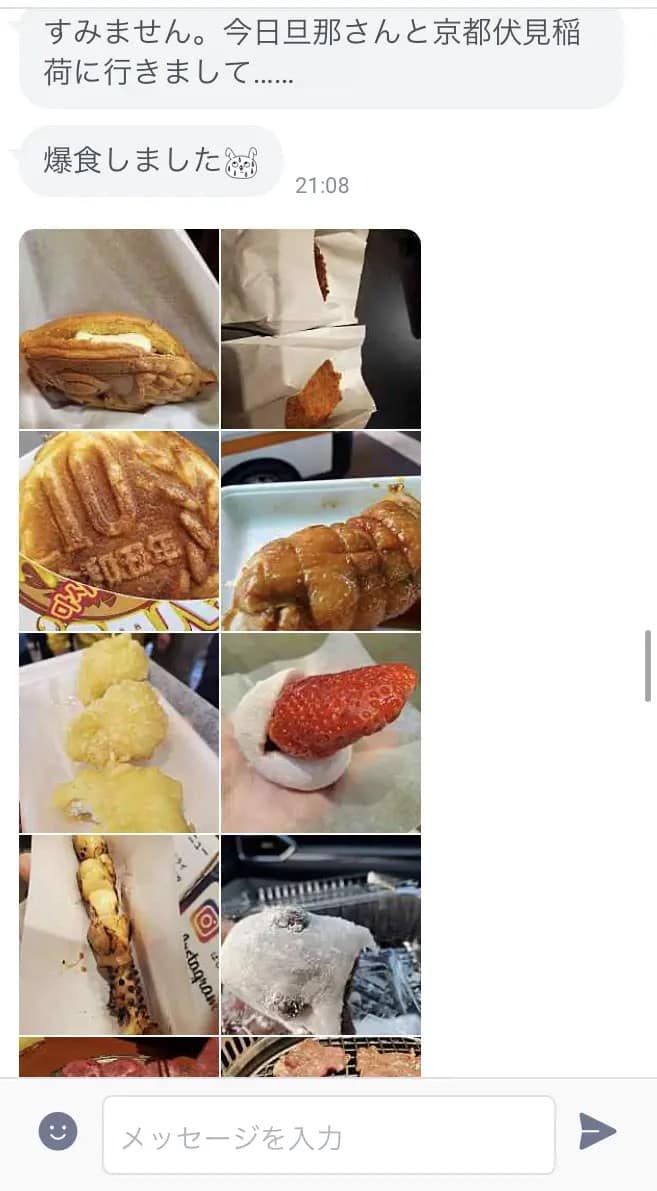Open the 10 yen coin pancake photo

tap(119, 531)
